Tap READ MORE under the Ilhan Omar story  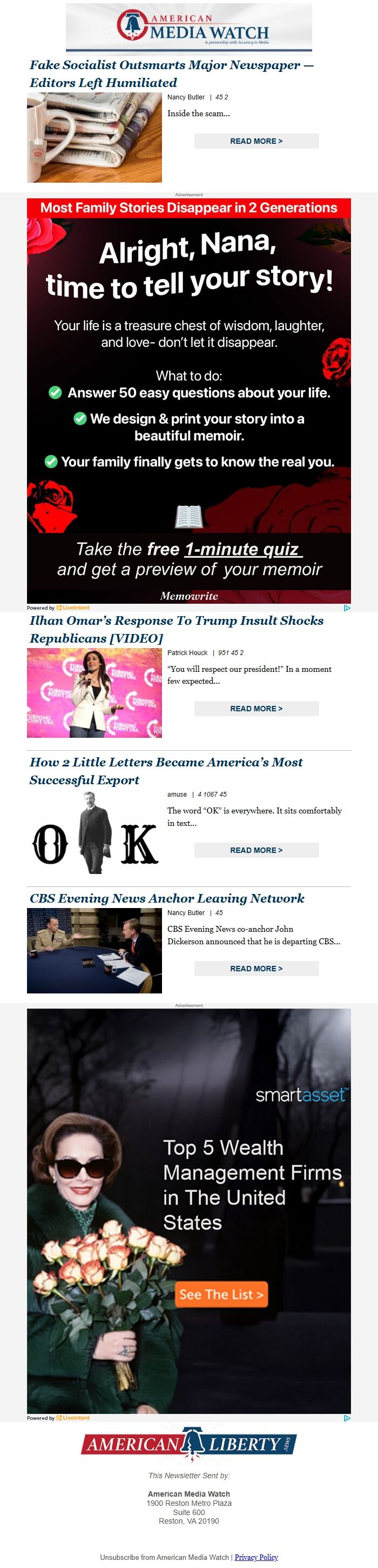(x=256, y=709)
